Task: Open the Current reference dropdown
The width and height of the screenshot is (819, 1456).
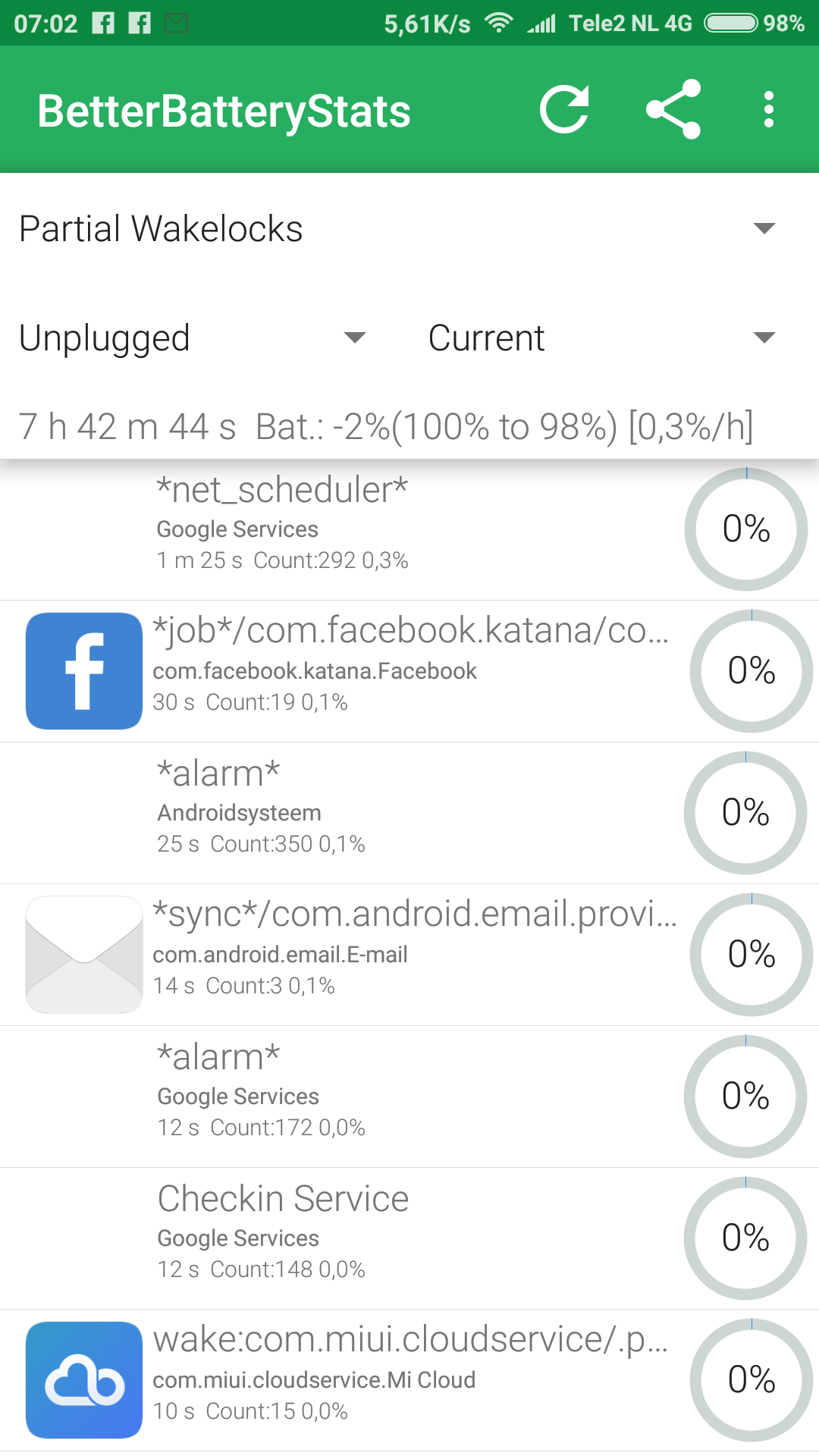Action: click(603, 337)
